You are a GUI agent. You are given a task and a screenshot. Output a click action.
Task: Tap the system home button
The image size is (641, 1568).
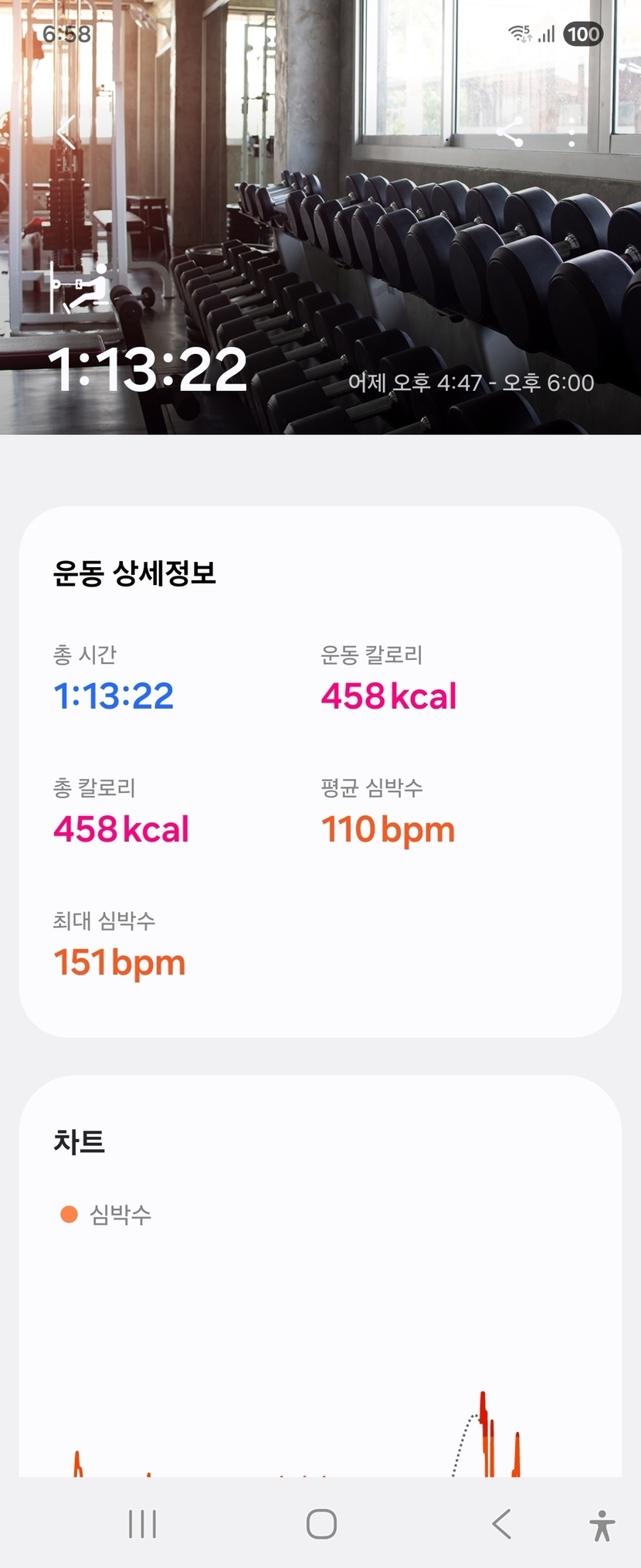tap(321, 1524)
